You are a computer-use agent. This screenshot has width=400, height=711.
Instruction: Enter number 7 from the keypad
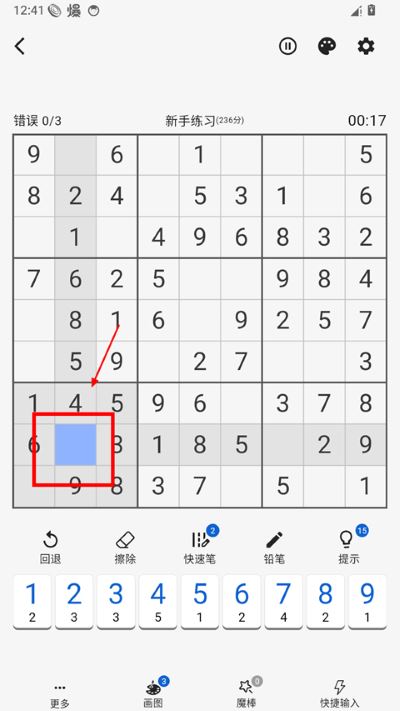tap(283, 602)
